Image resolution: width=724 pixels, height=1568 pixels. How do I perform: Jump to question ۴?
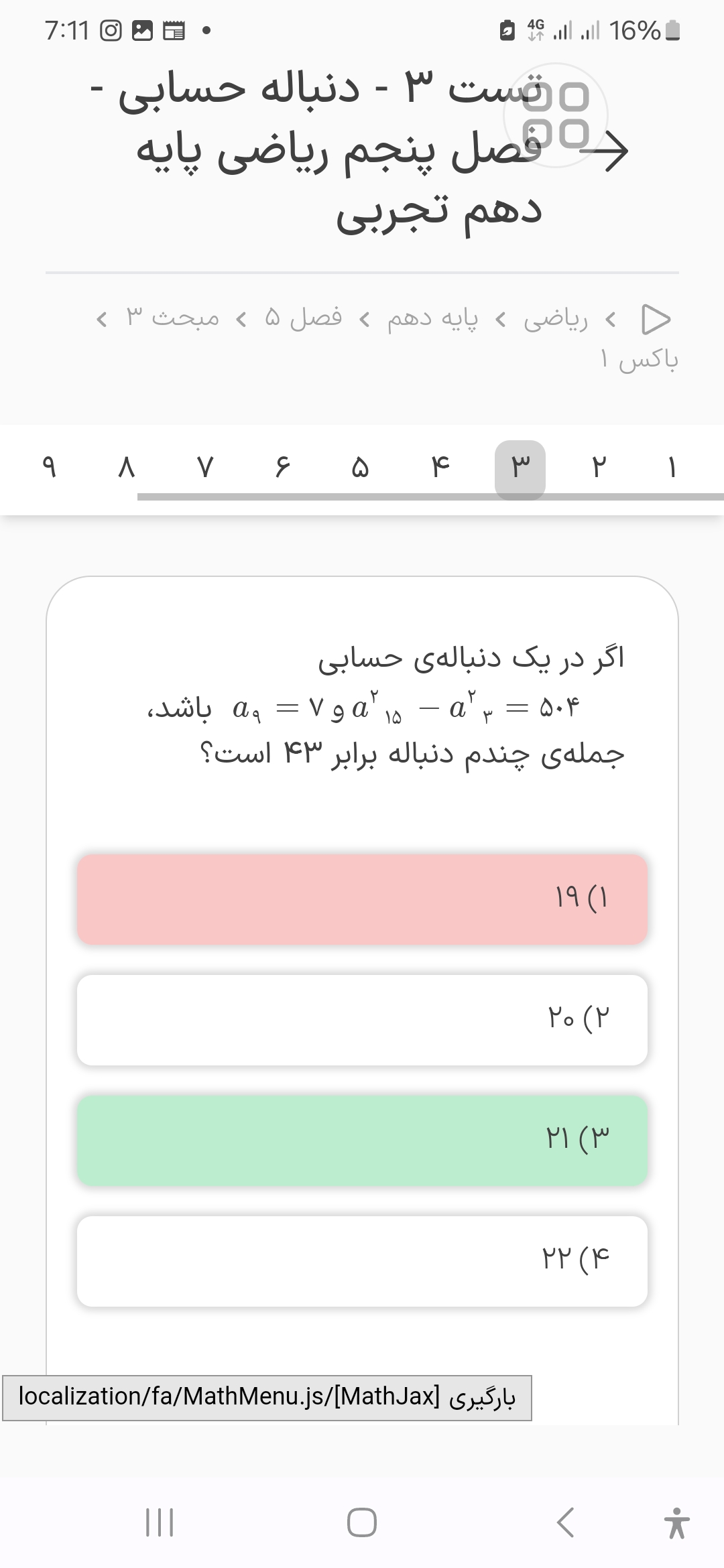pyautogui.click(x=440, y=467)
